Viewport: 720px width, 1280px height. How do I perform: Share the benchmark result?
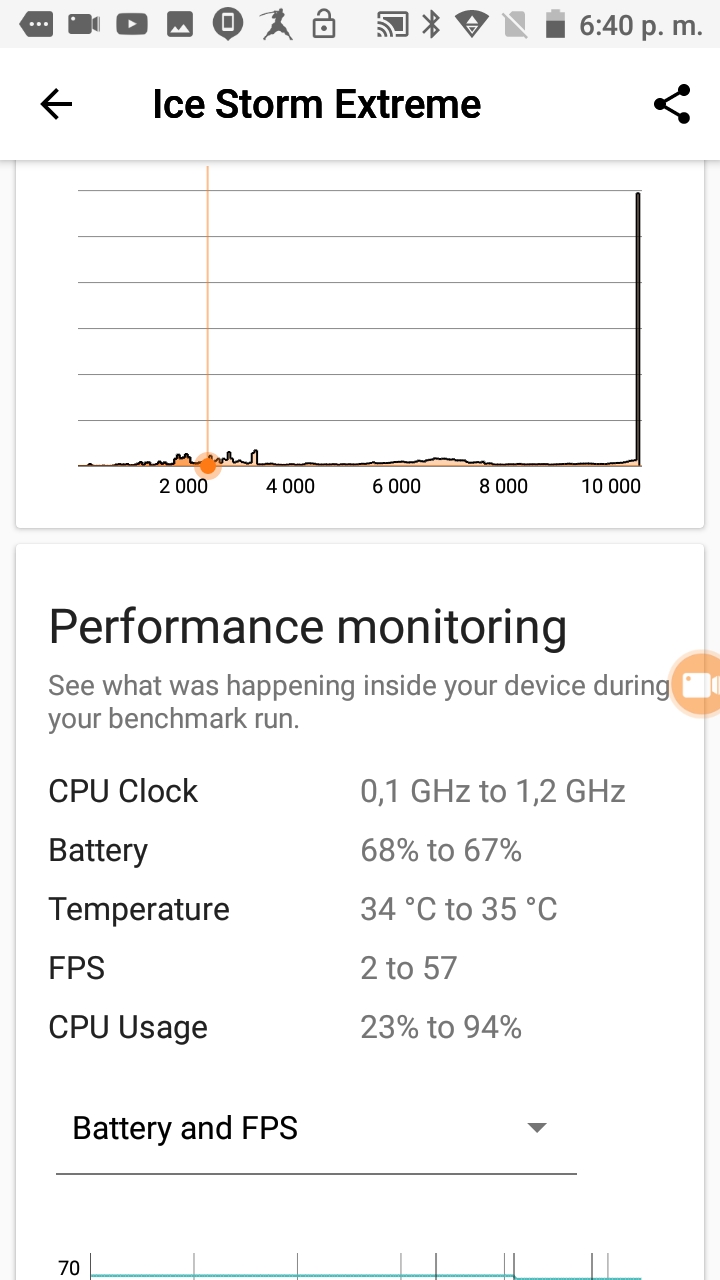[x=672, y=104]
